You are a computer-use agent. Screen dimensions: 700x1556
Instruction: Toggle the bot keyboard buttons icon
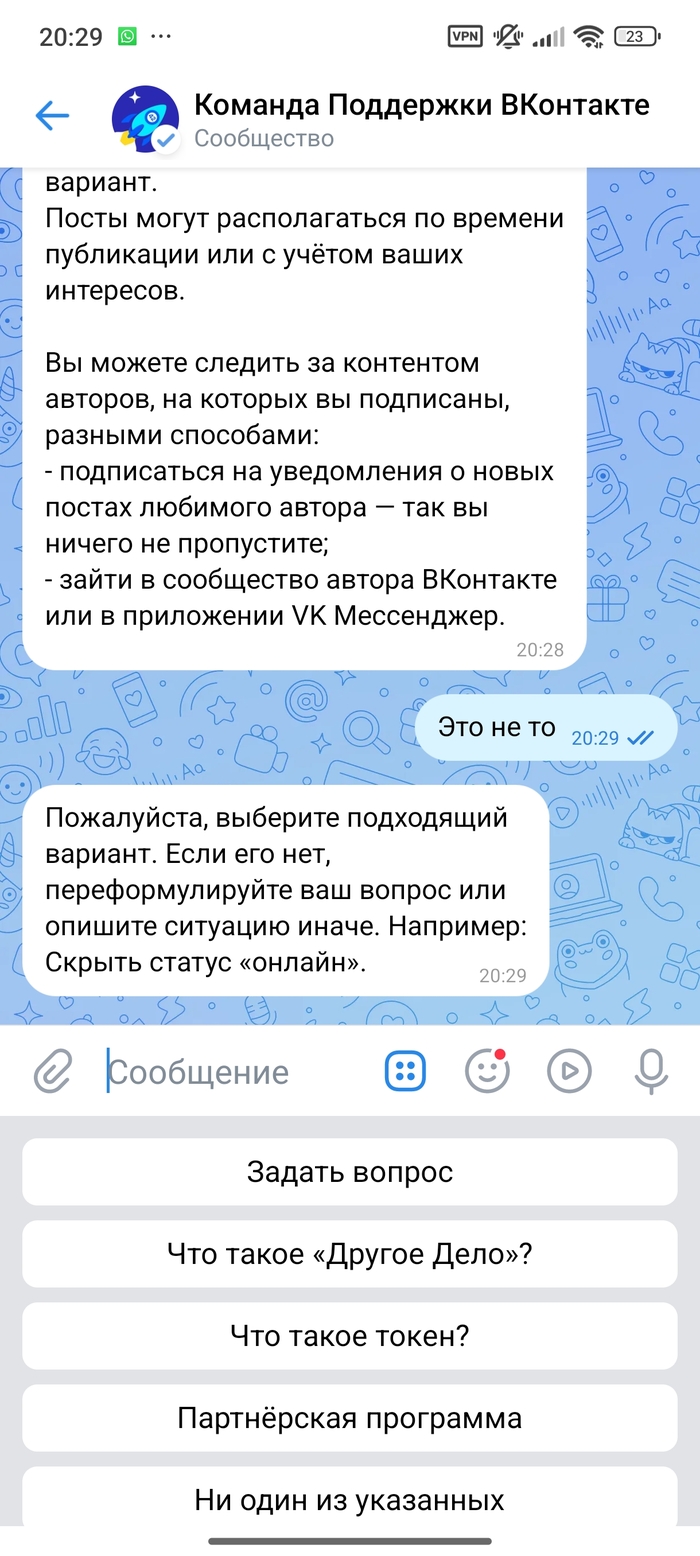coord(405,1072)
